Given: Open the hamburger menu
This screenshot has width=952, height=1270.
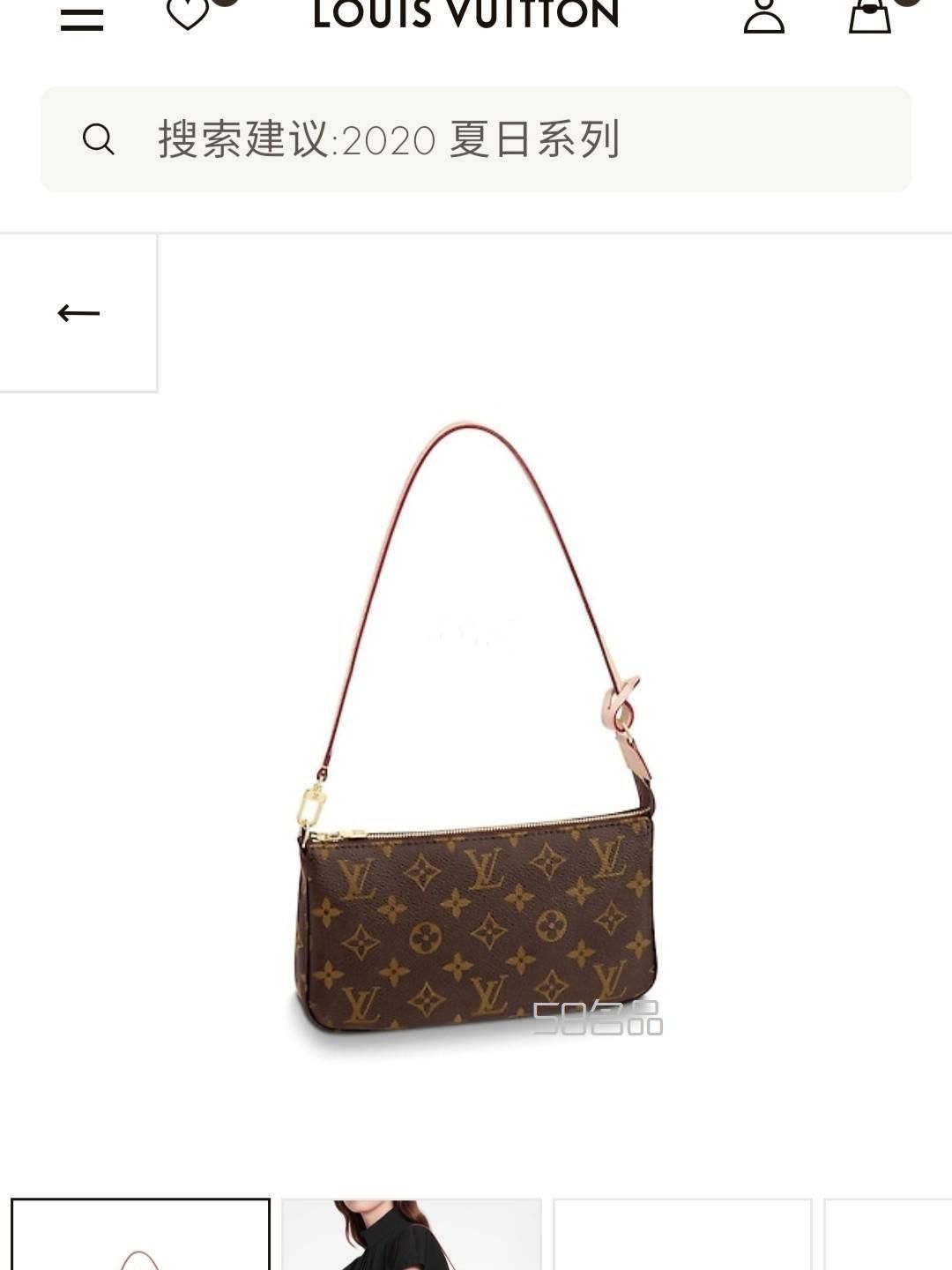Looking at the screenshot, I should point(82,19).
